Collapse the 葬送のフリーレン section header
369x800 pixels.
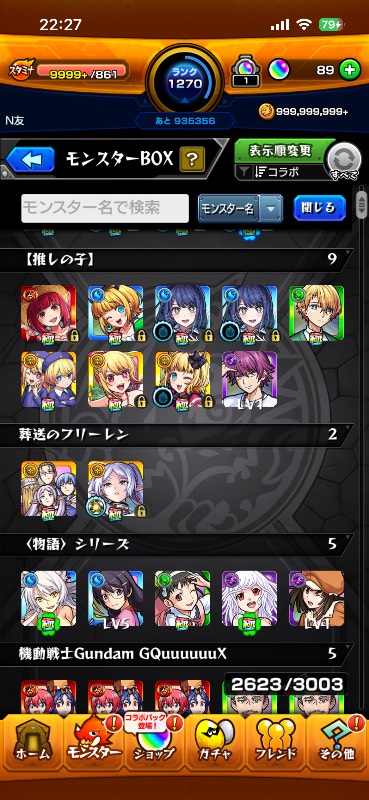[x=176, y=435]
